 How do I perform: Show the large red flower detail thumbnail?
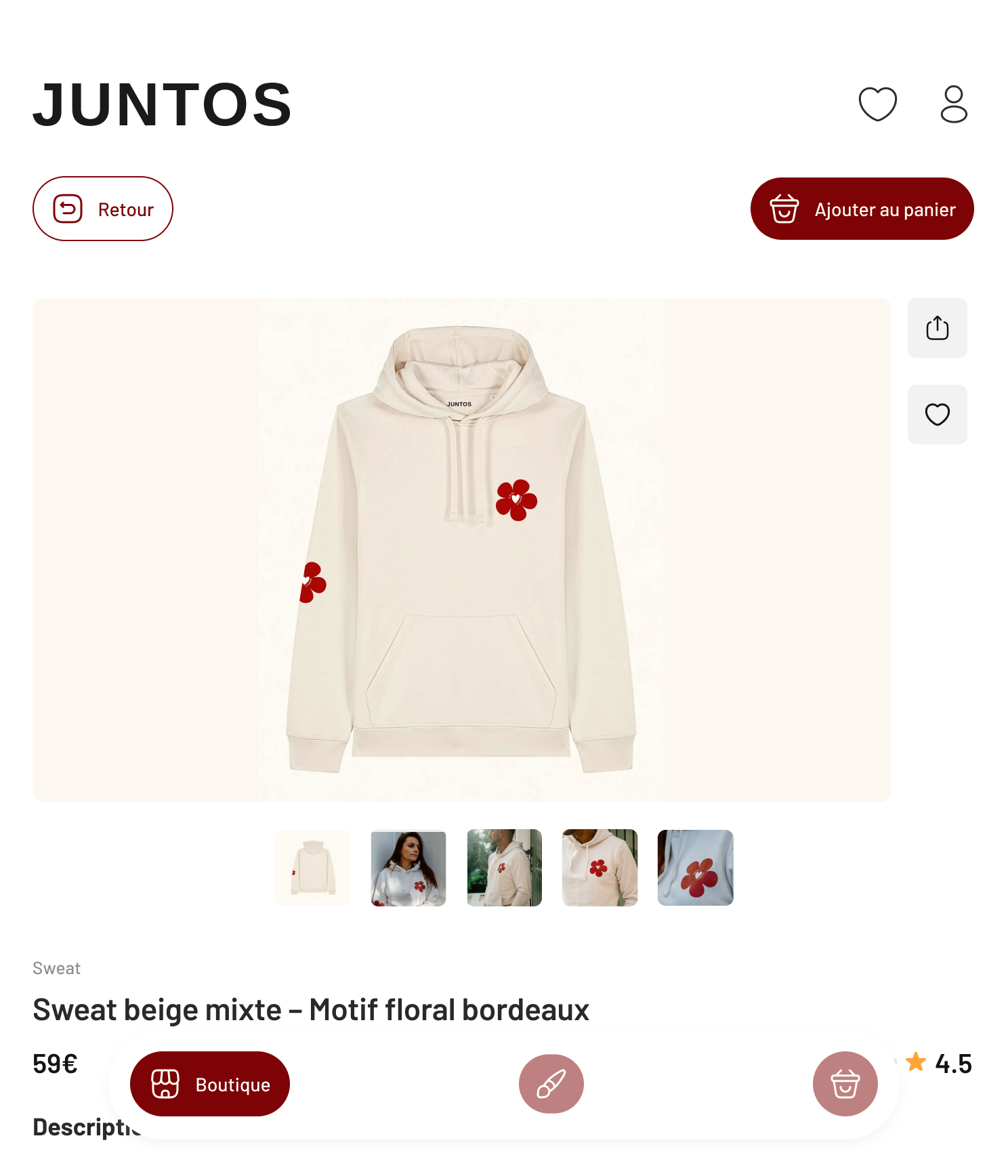point(696,868)
